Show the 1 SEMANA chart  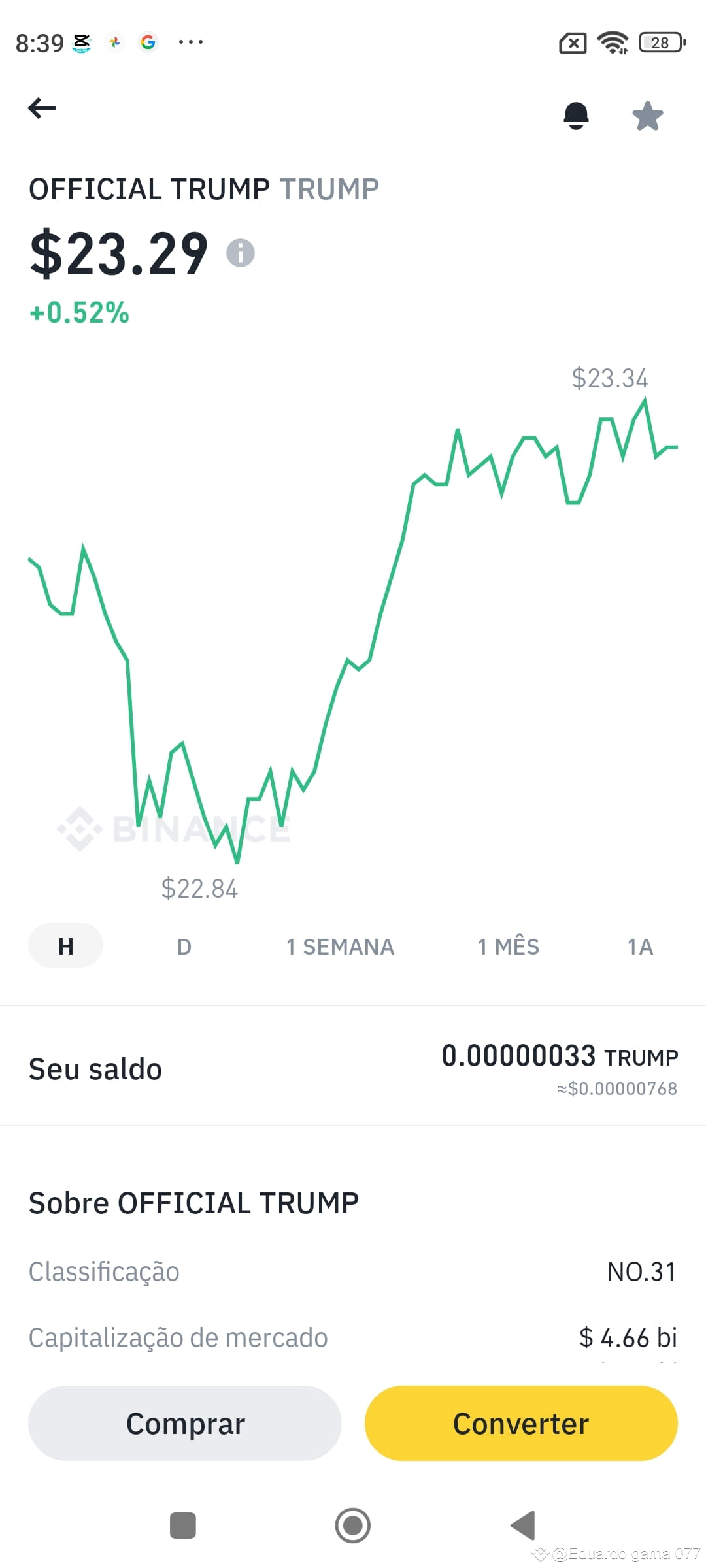pos(340,946)
